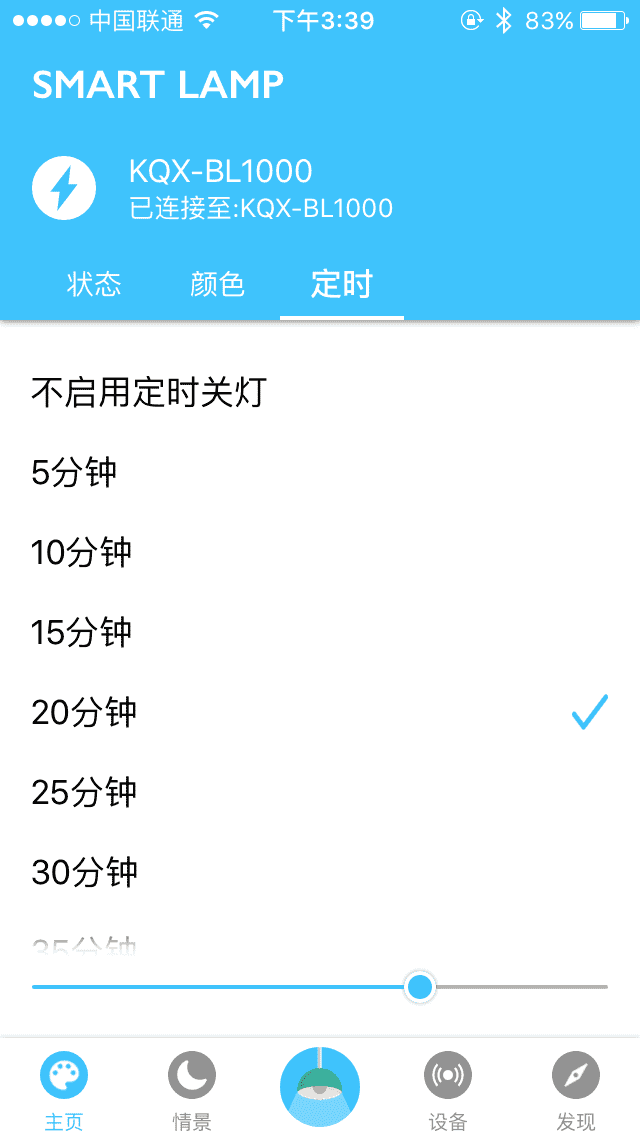This screenshot has width=640, height=1136.
Task: Switch to the 颜色 tab
Action: [217, 285]
